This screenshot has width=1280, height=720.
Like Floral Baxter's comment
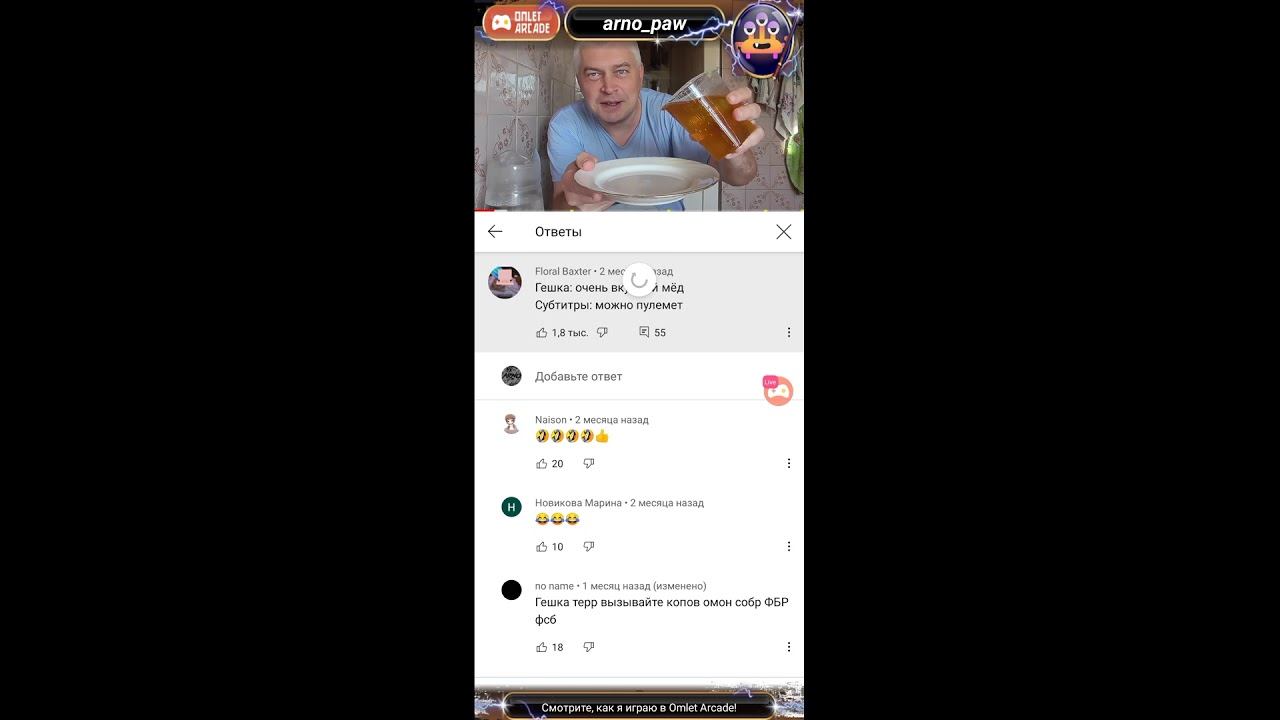click(x=542, y=333)
